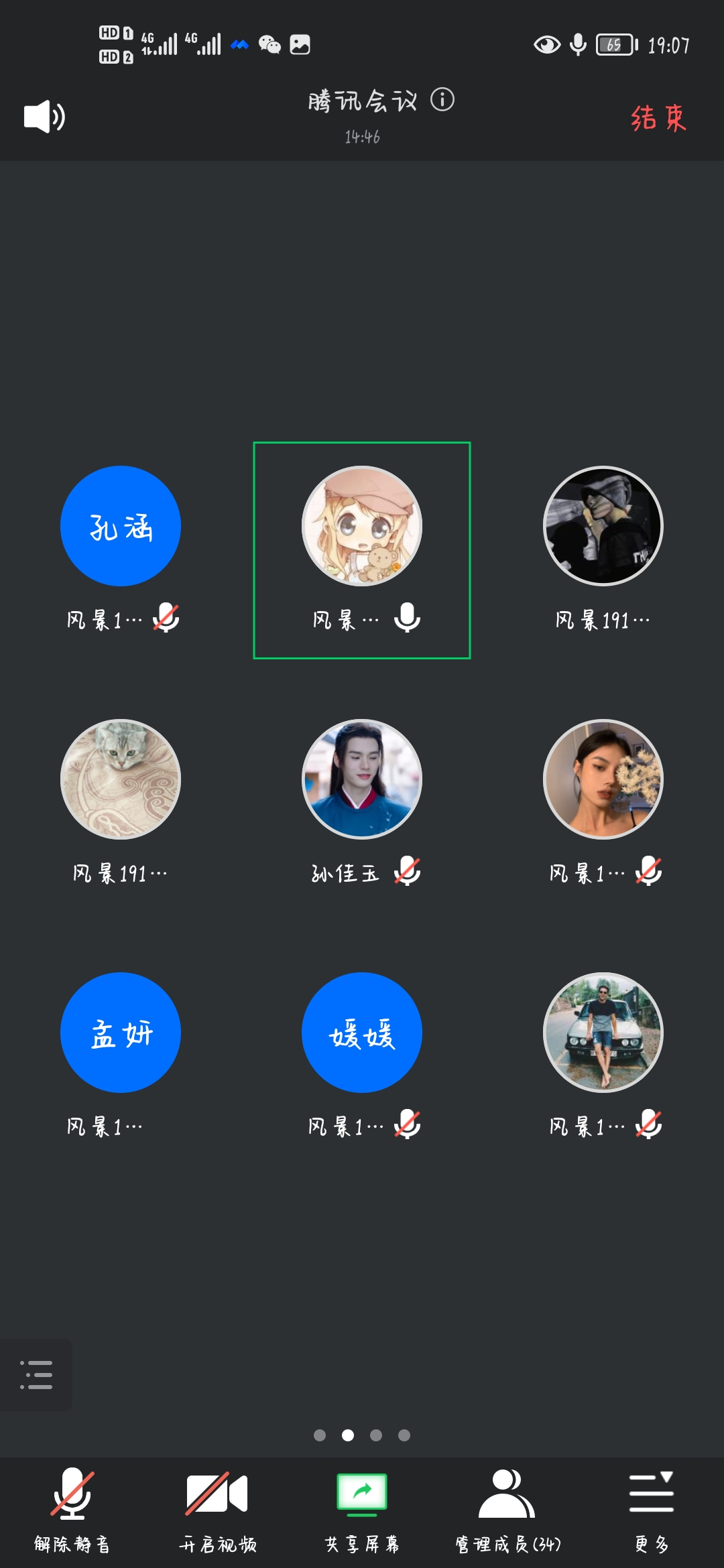This screenshot has width=724, height=1568.
Task: Toggle the speaker audio icon
Action: pos(44,117)
